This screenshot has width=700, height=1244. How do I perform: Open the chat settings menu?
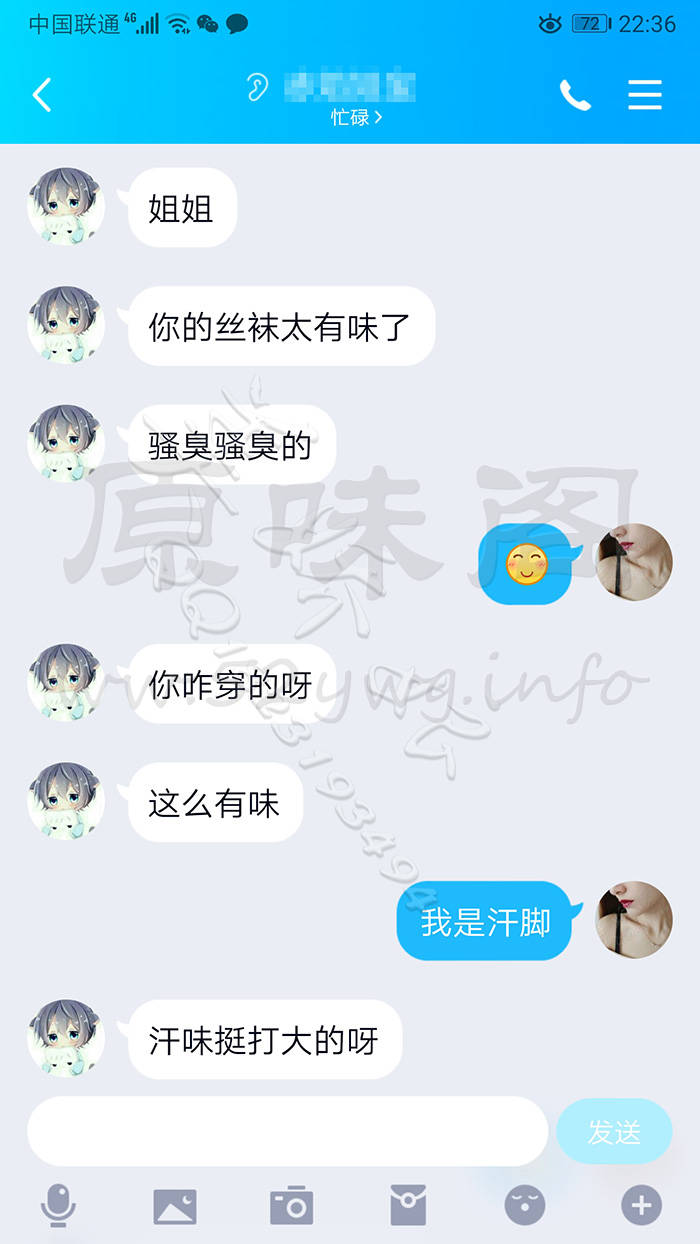point(645,95)
